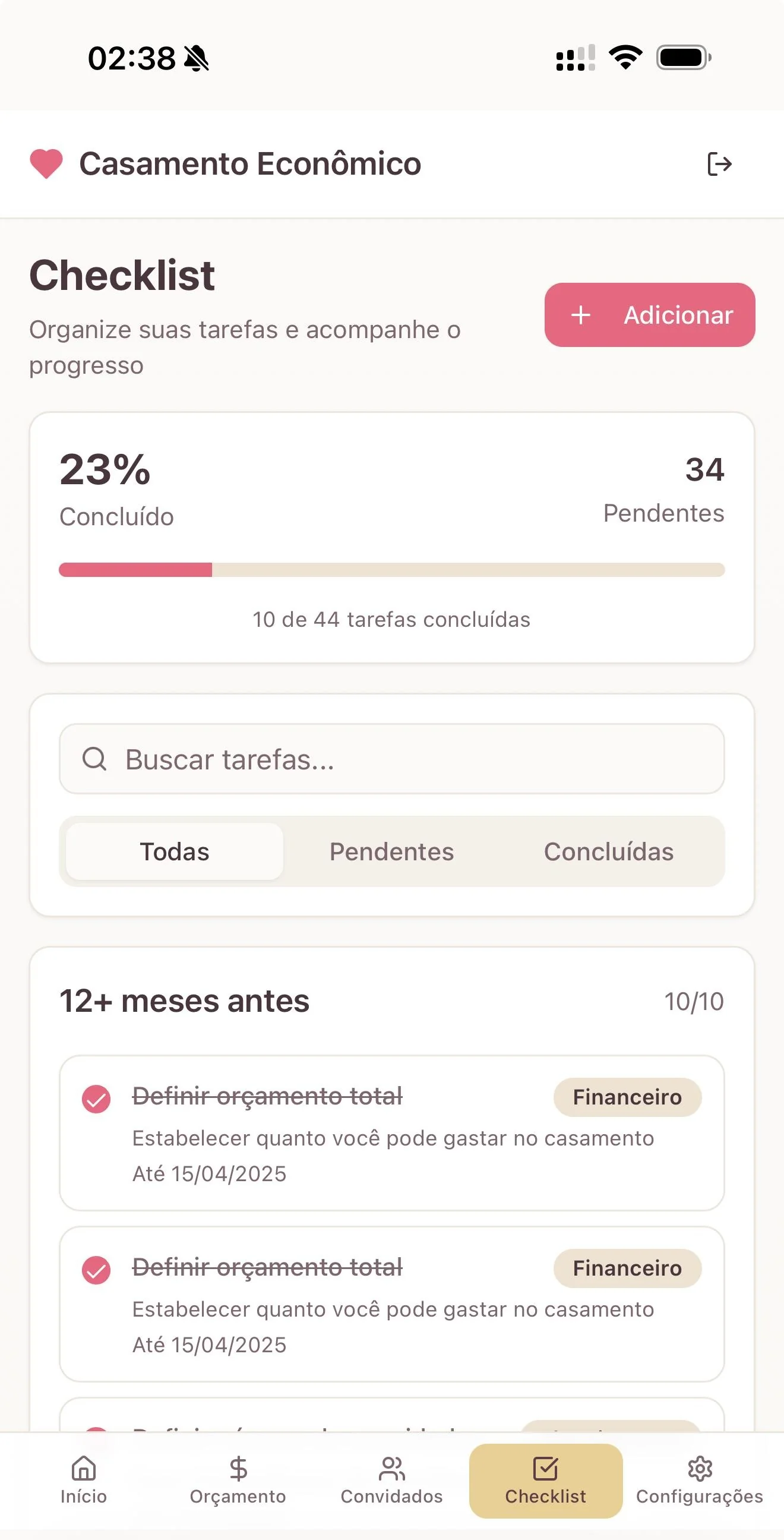
Task: Open the Financeiro category badge
Action: click(627, 1097)
